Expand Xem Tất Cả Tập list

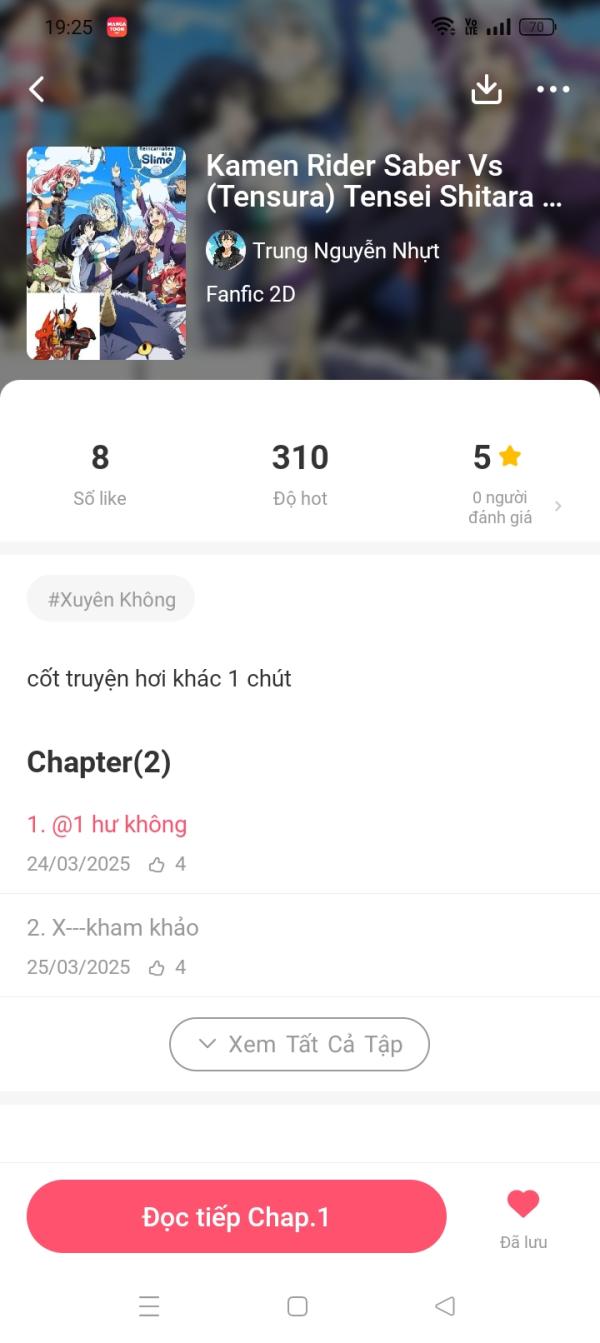[299, 1044]
